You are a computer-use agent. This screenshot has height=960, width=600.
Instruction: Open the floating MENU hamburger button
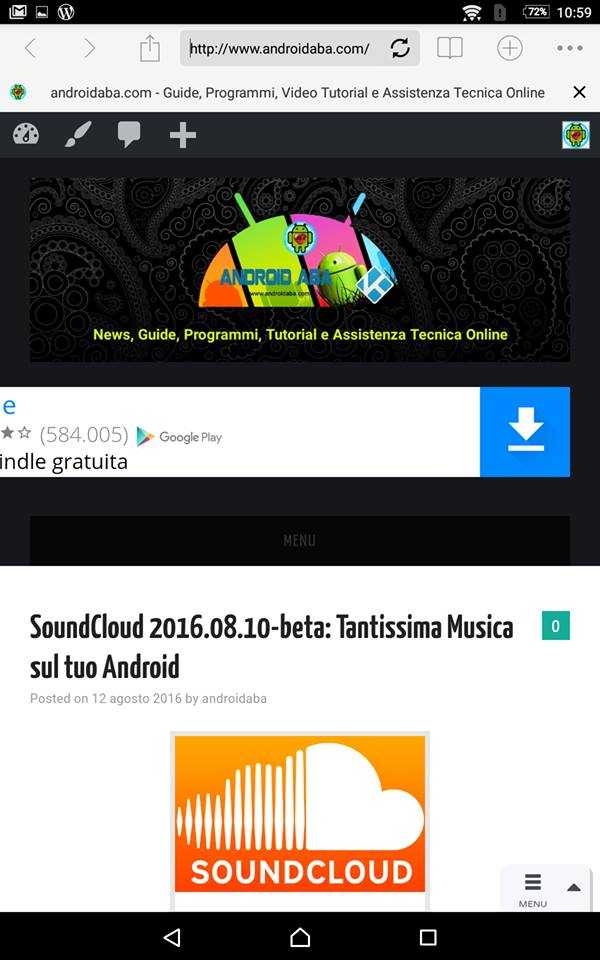tap(533, 890)
